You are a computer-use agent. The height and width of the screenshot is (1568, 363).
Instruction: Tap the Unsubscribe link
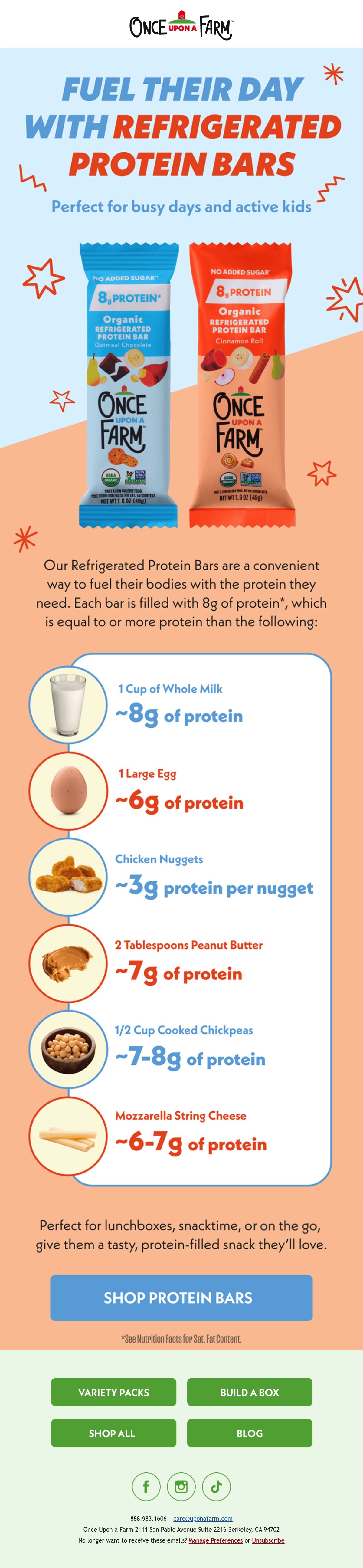pos(268,1540)
